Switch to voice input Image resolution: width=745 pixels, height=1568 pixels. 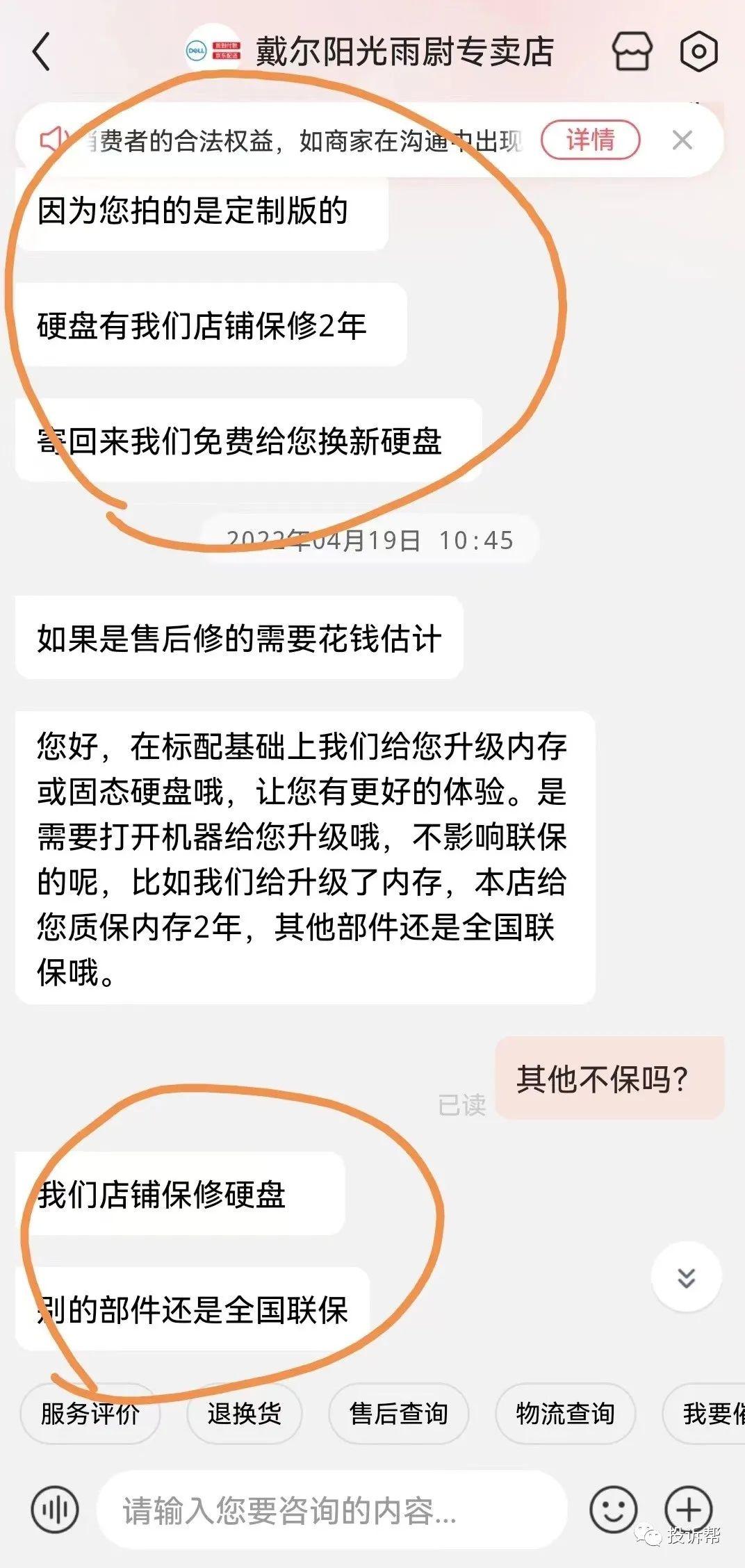pos(55,1509)
